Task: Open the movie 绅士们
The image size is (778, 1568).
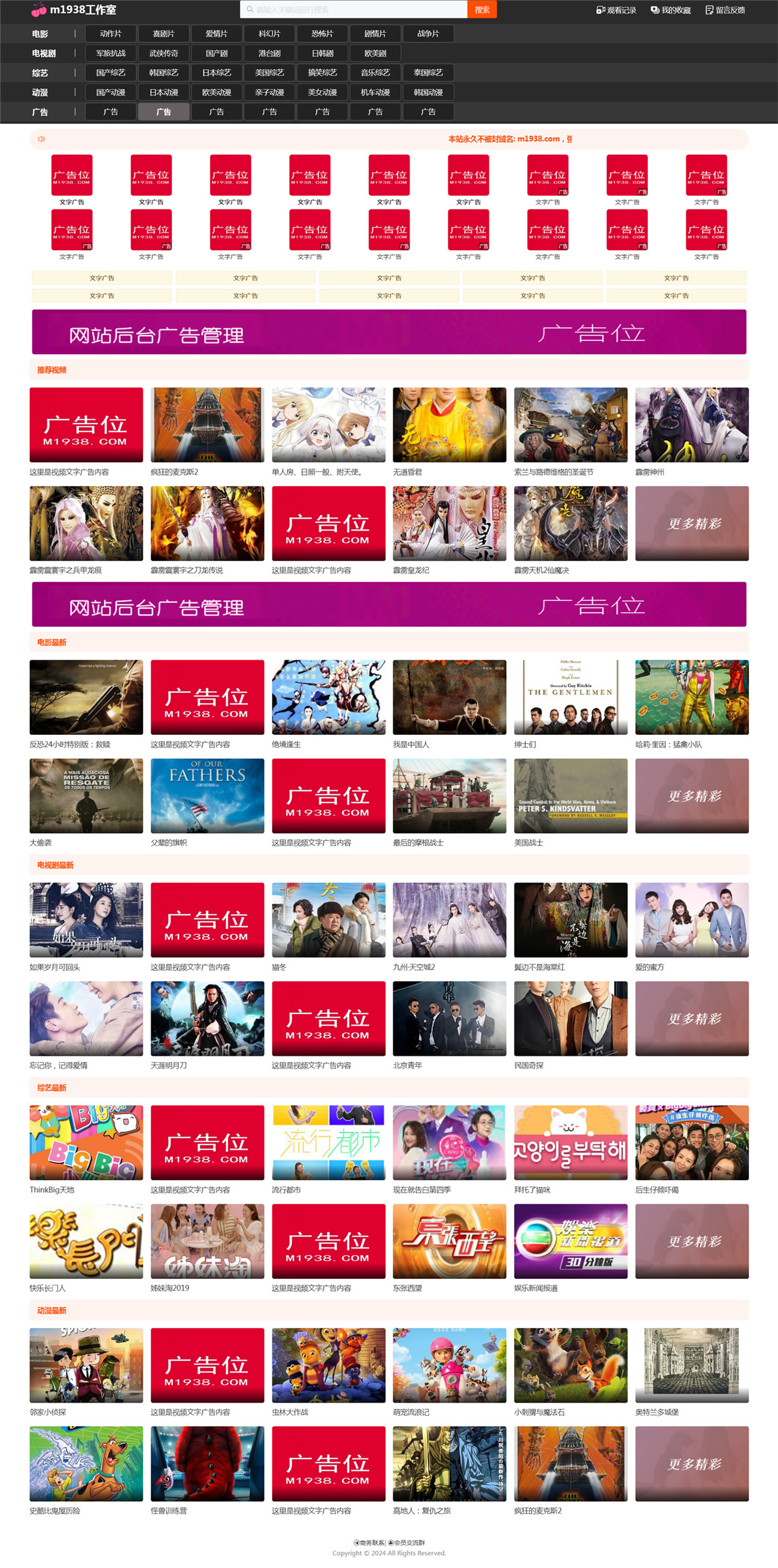Action: click(570, 697)
